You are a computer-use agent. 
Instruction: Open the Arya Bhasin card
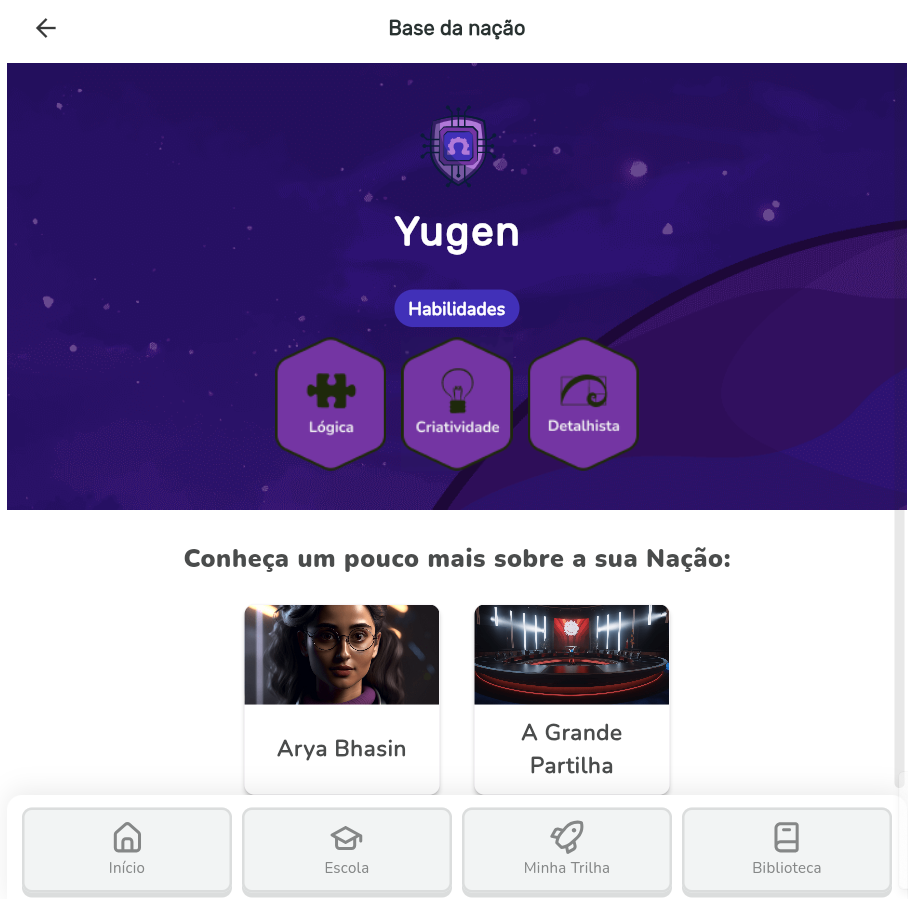pyautogui.click(x=342, y=698)
